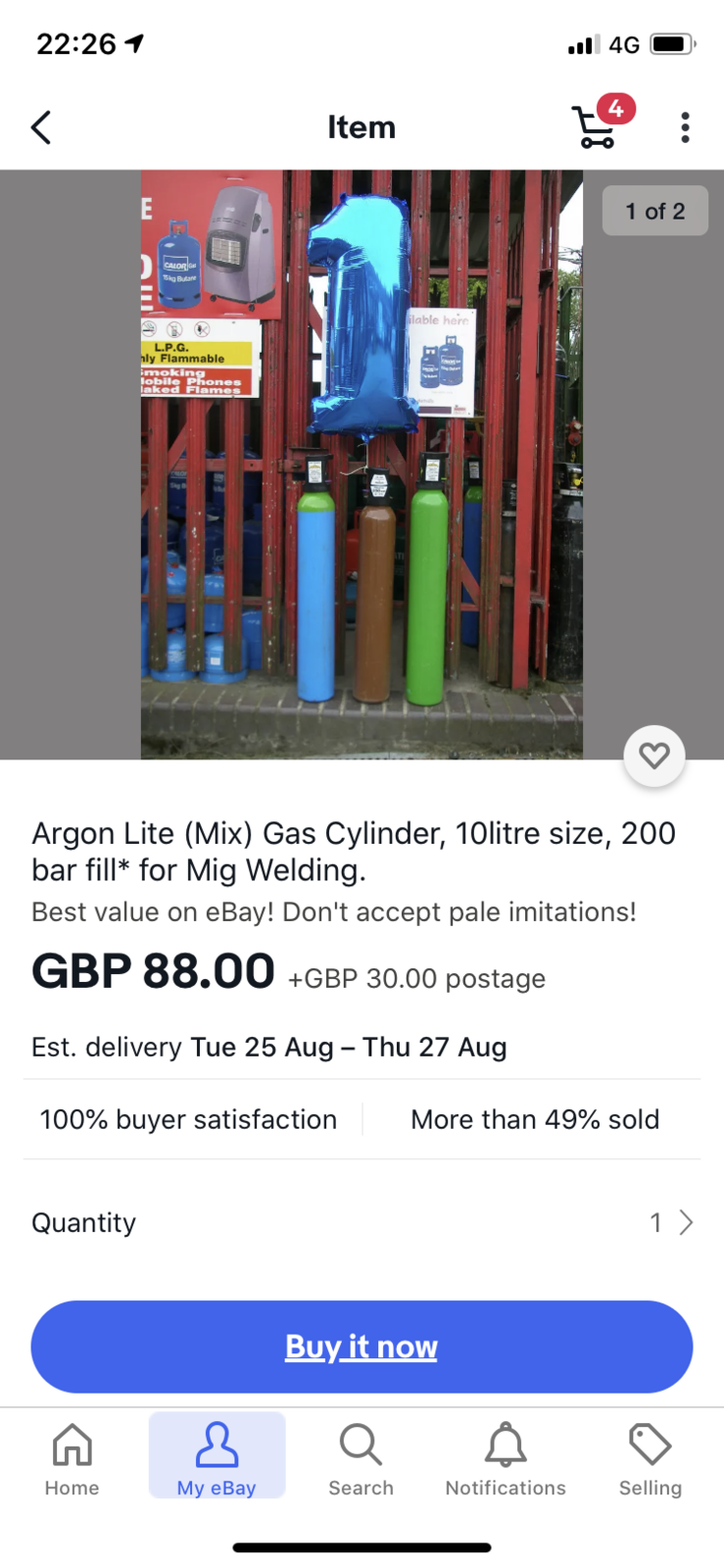This screenshot has width=724, height=1568.
Task: Open the three-dot overflow menu
Action: coord(685,127)
